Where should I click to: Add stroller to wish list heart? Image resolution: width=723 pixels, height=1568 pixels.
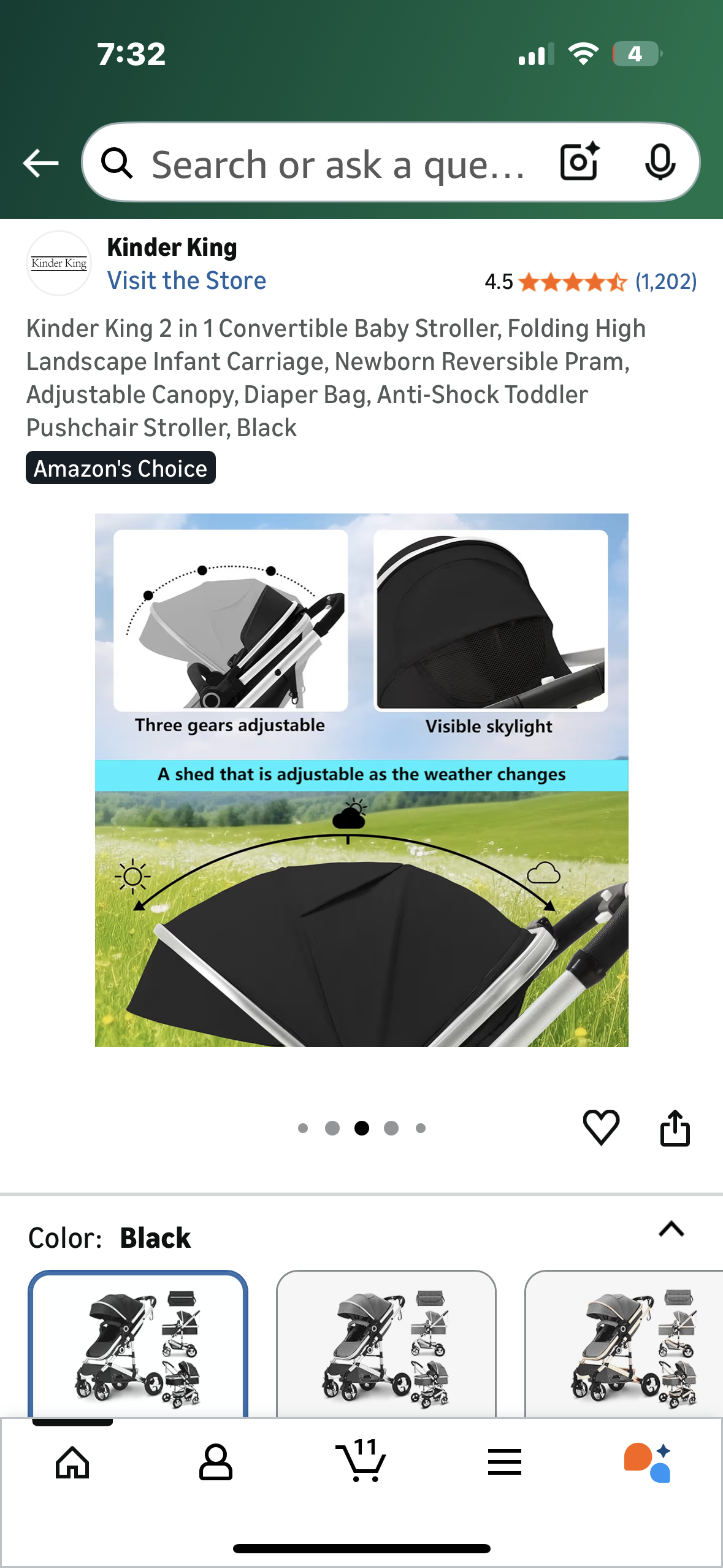(600, 1128)
